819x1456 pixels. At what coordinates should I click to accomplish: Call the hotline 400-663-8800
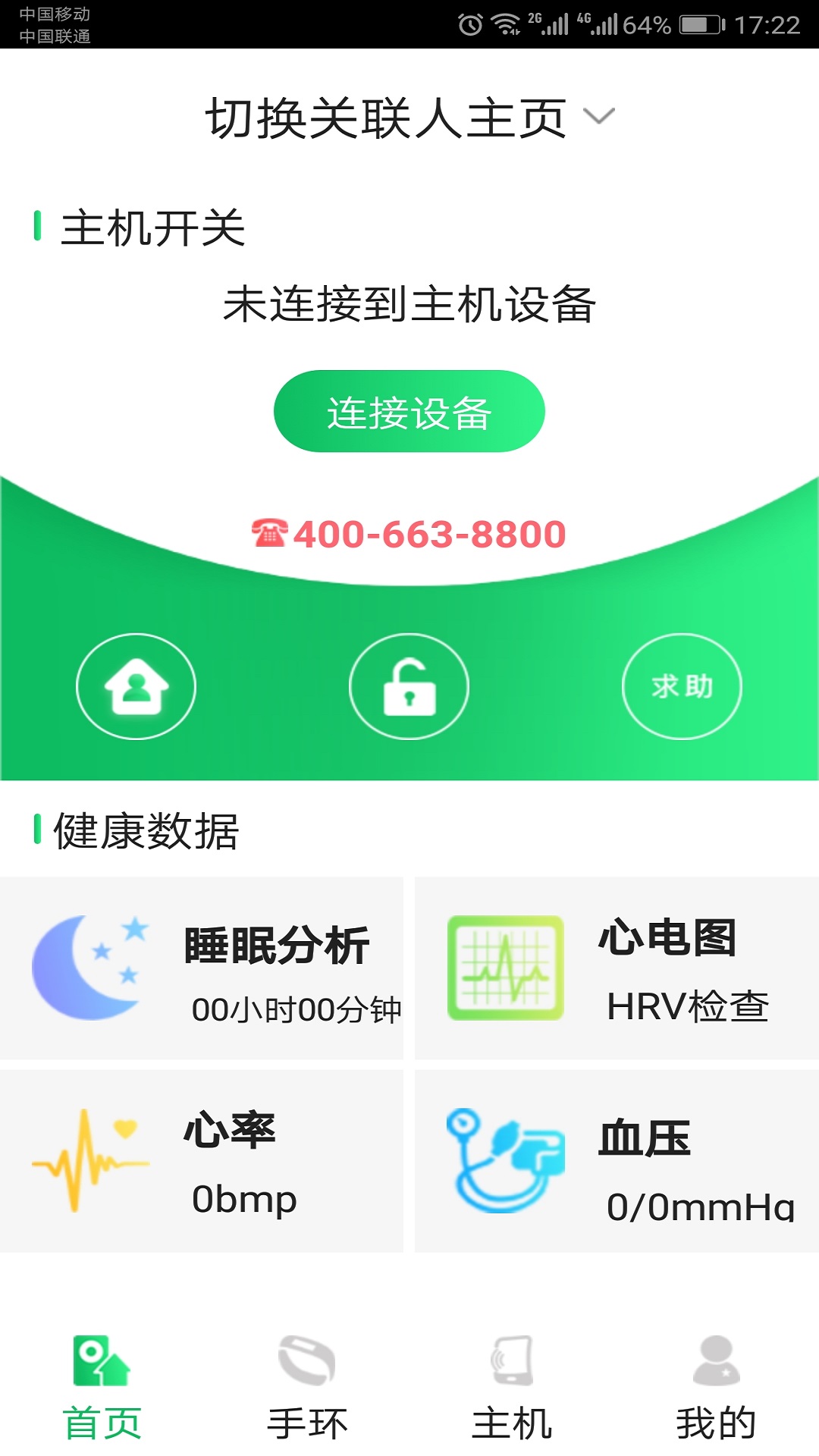409,534
